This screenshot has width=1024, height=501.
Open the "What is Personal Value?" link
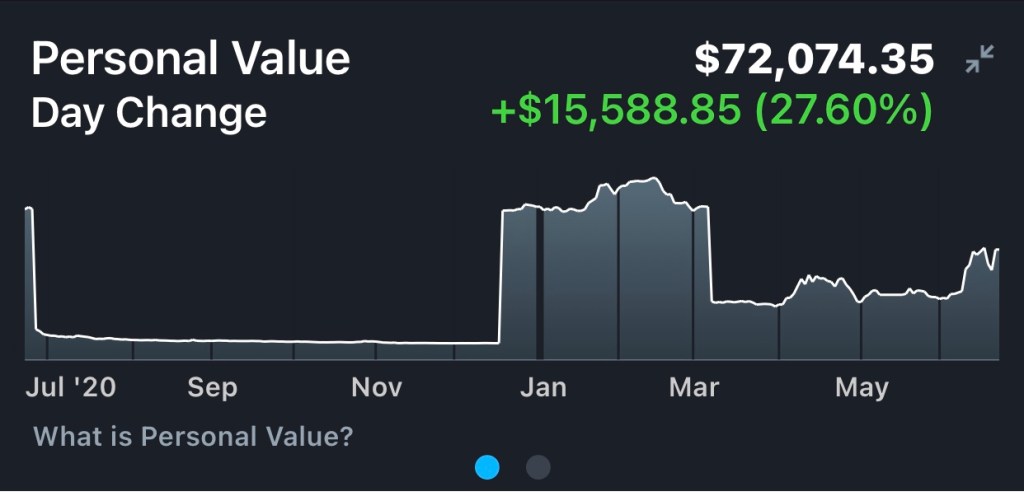(193, 437)
